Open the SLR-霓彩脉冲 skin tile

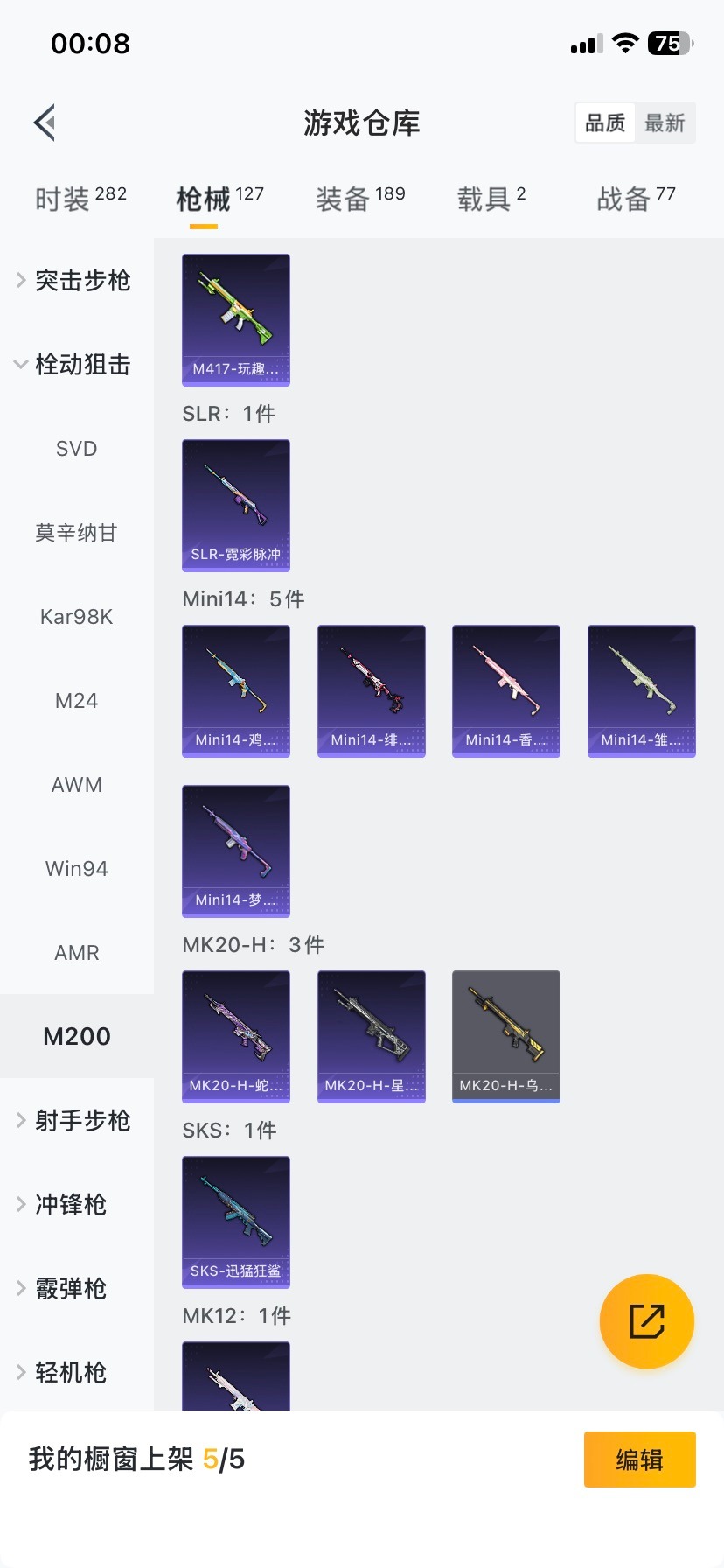236,506
